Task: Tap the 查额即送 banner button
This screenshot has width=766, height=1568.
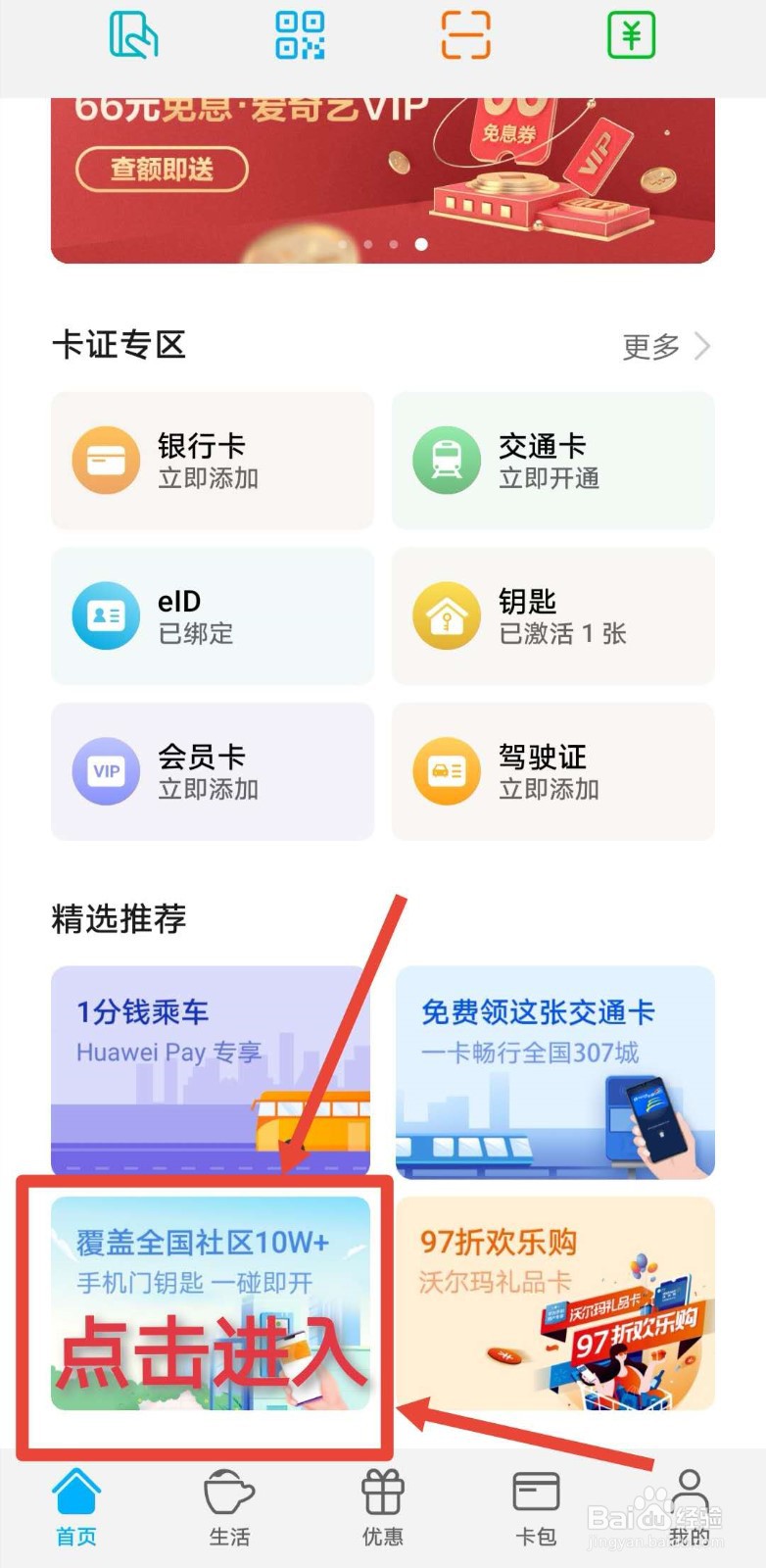Action: click(x=162, y=169)
